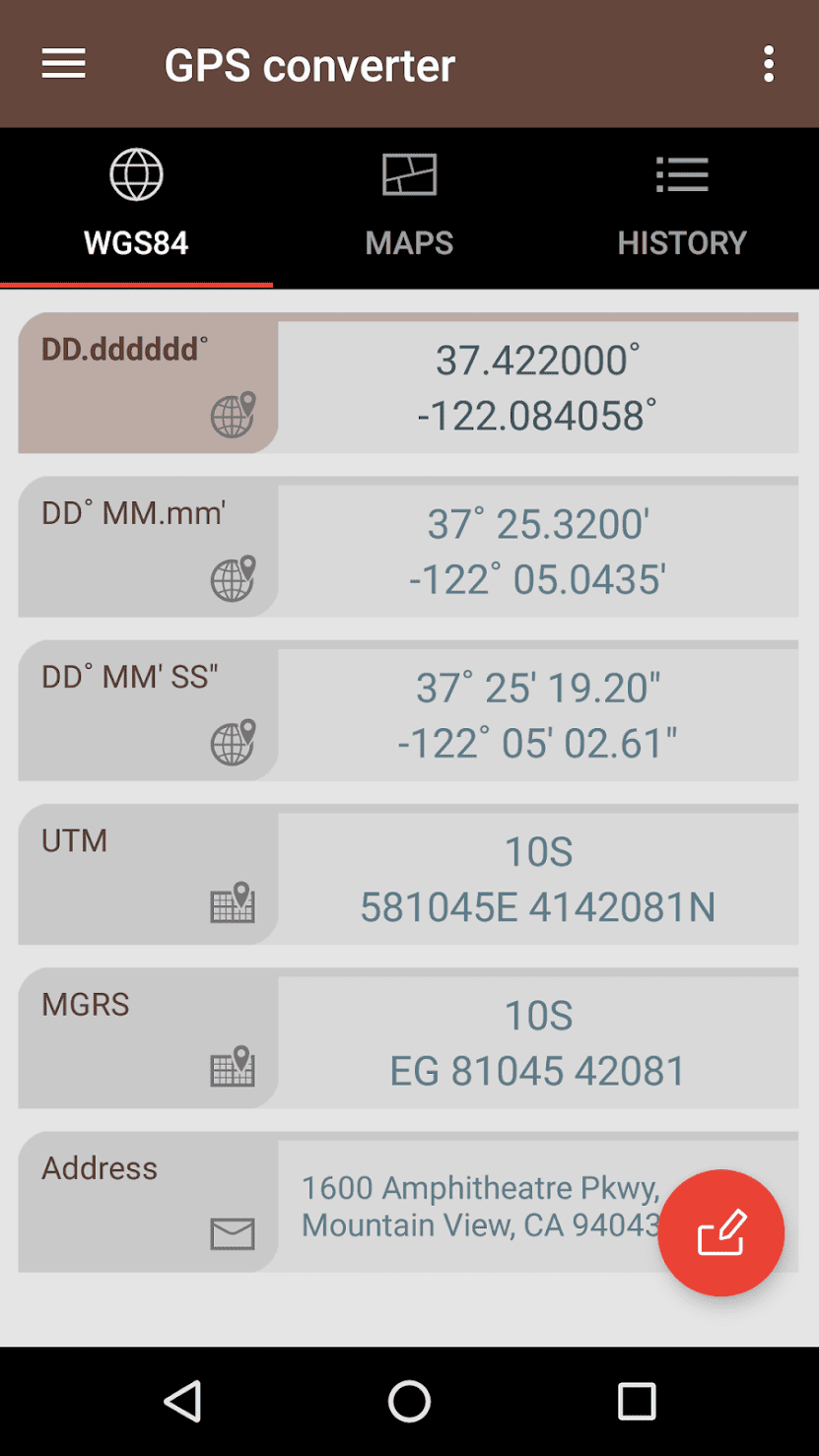Go back using the system back button

point(183,1401)
